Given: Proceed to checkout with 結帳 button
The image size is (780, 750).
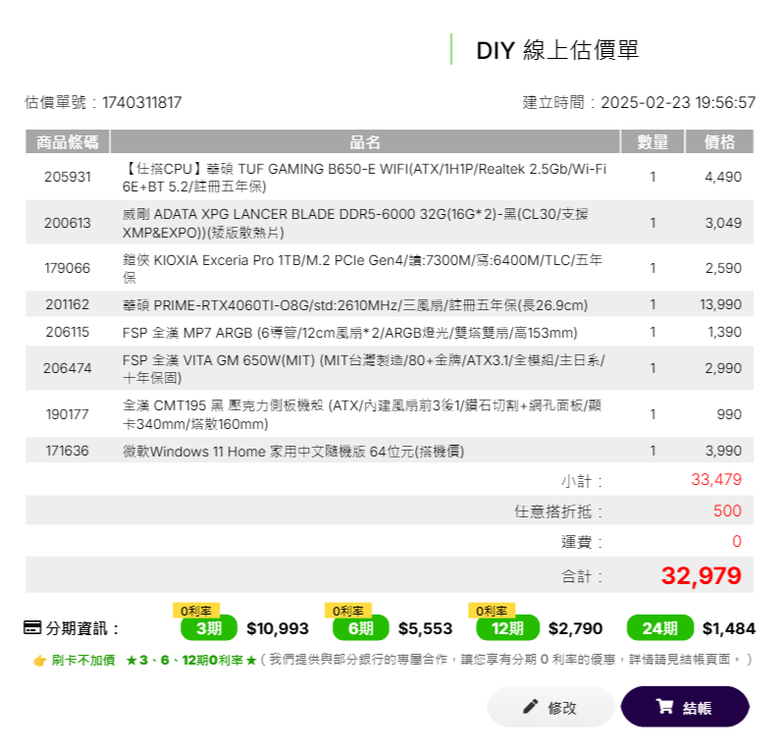Looking at the screenshot, I should [685, 707].
